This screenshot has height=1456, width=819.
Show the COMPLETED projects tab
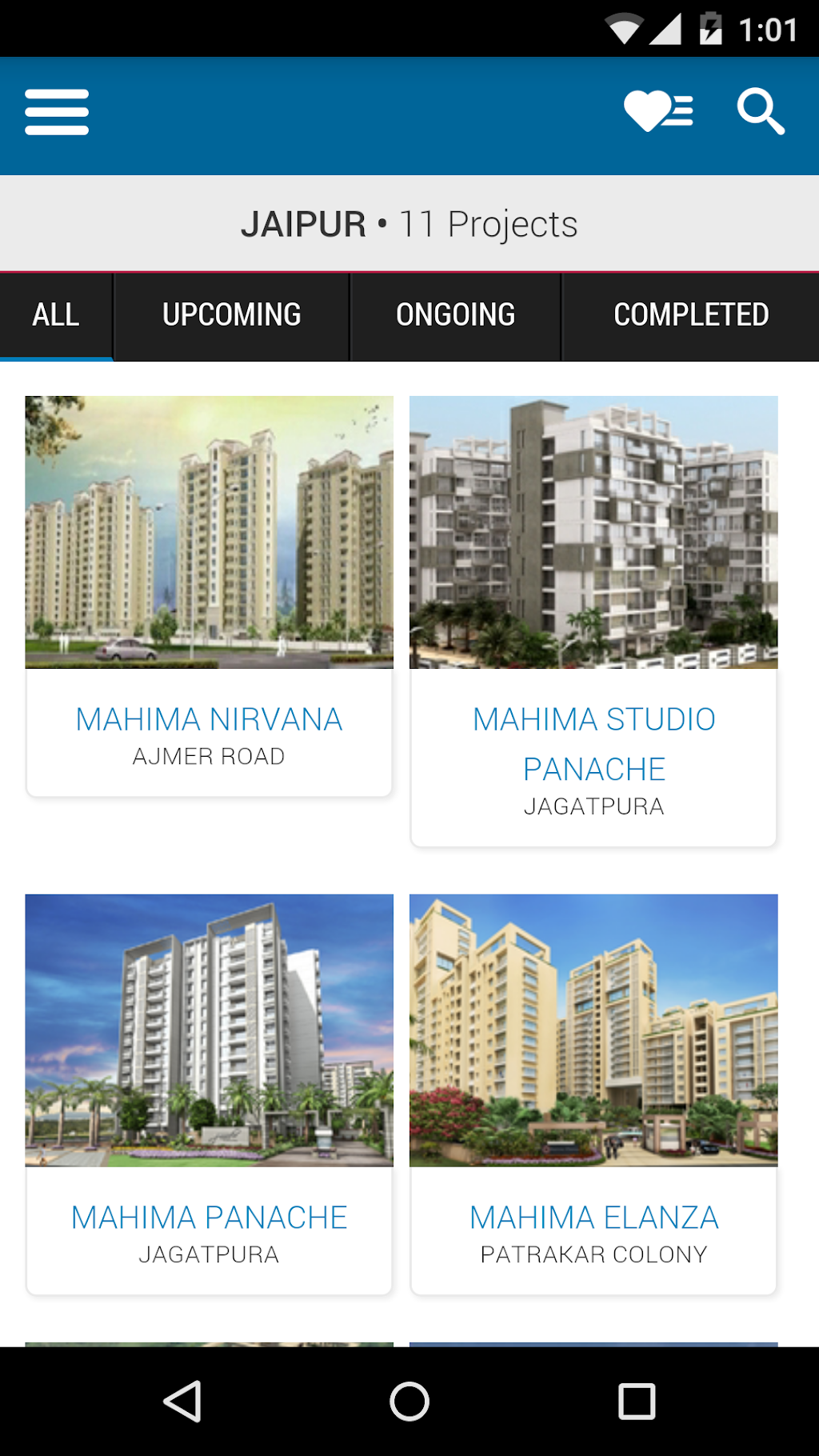[x=691, y=315]
